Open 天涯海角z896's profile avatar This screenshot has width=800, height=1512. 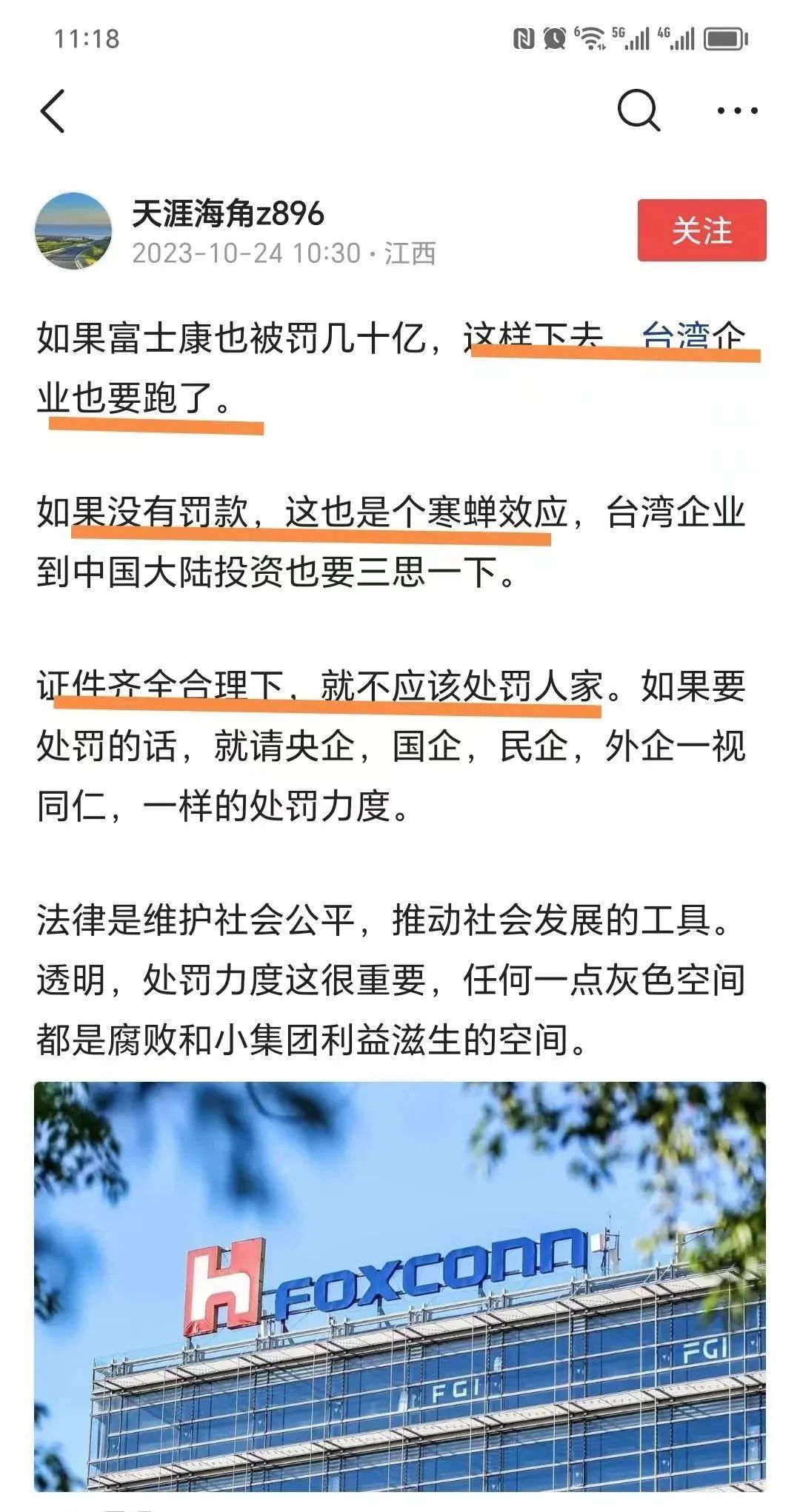click(x=73, y=231)
